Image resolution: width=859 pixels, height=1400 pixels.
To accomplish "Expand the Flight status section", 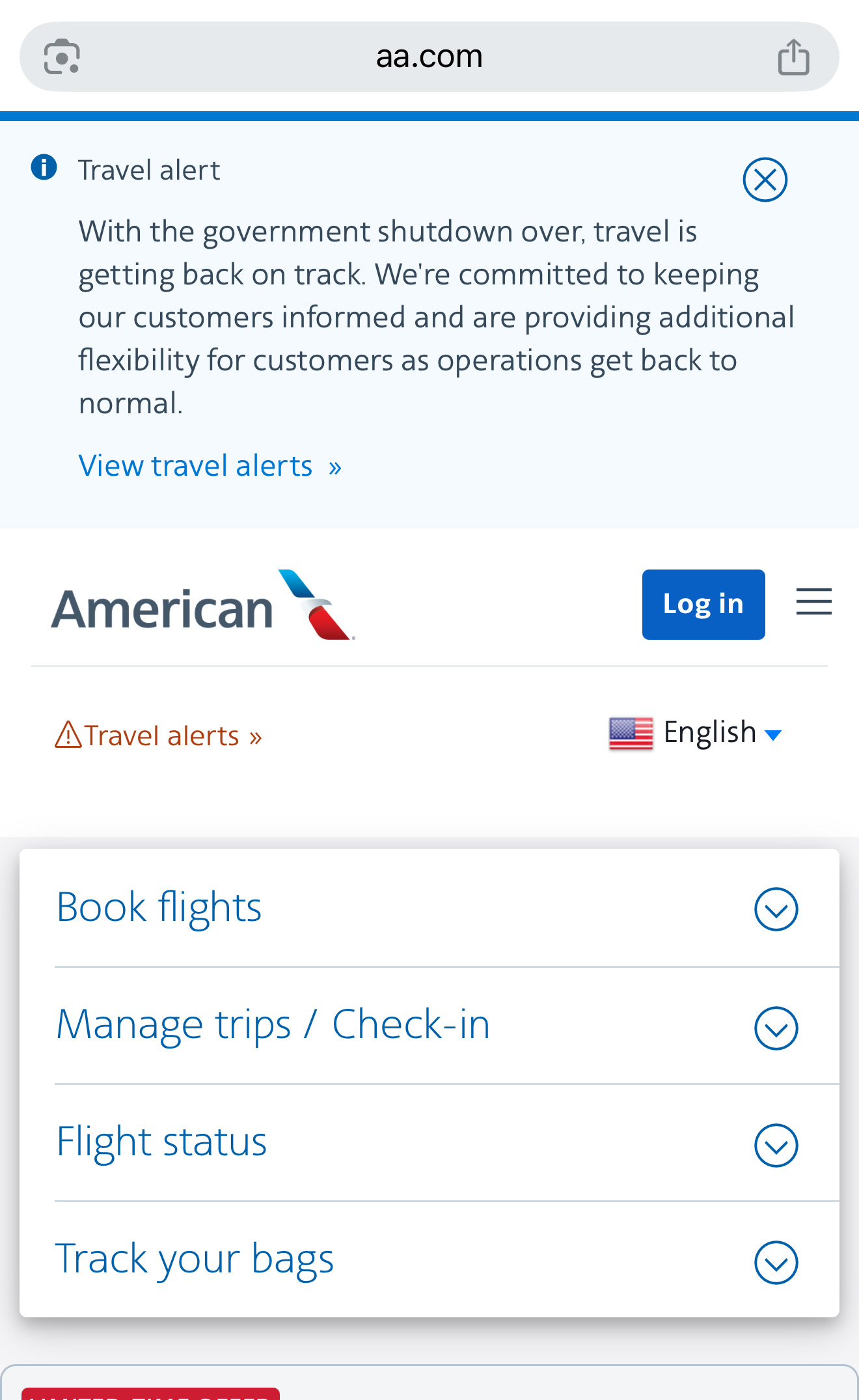I will pos(776,1145).
